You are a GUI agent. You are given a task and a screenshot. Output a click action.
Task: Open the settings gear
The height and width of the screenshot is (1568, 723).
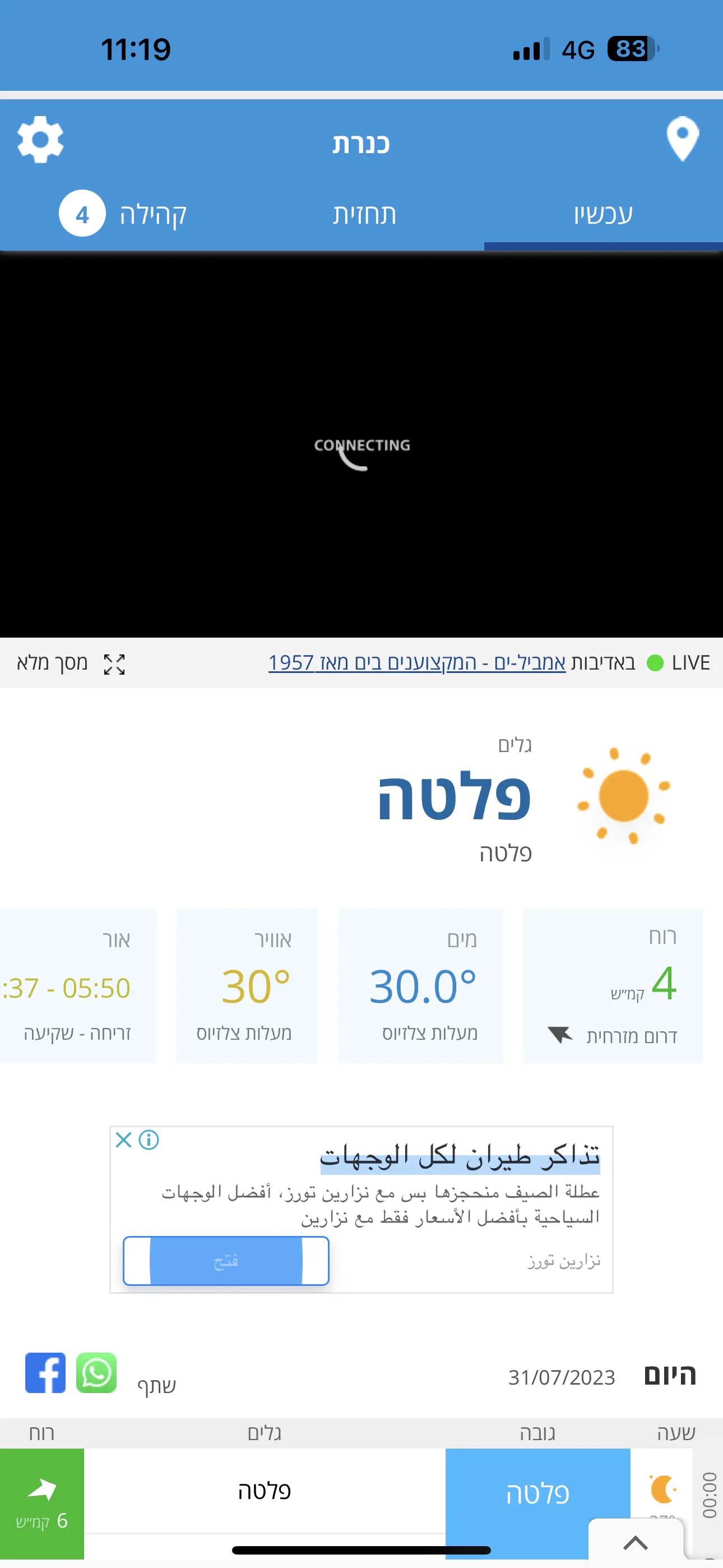[x=40, y=140]
